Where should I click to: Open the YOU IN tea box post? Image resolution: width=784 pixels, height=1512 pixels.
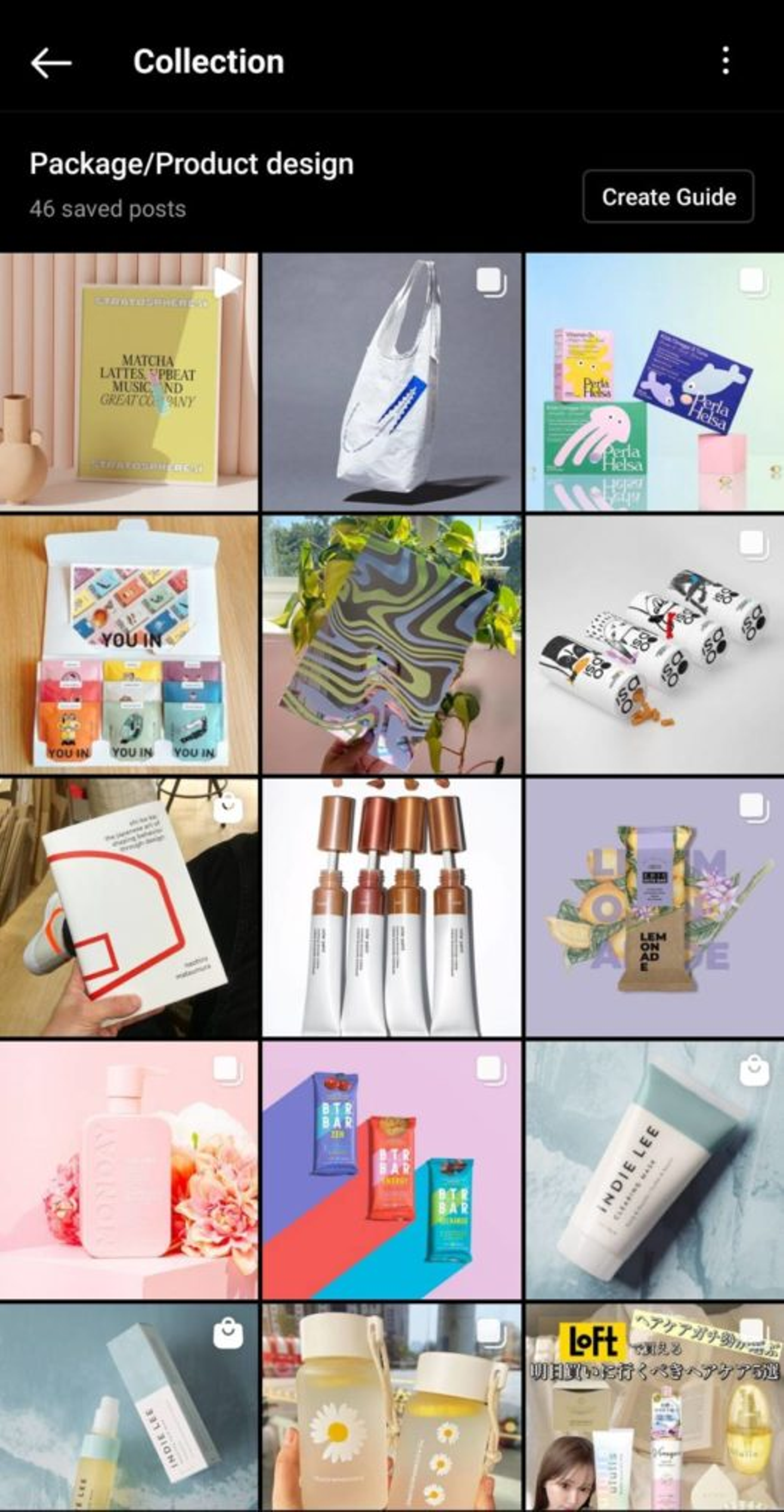click(128, 645)
